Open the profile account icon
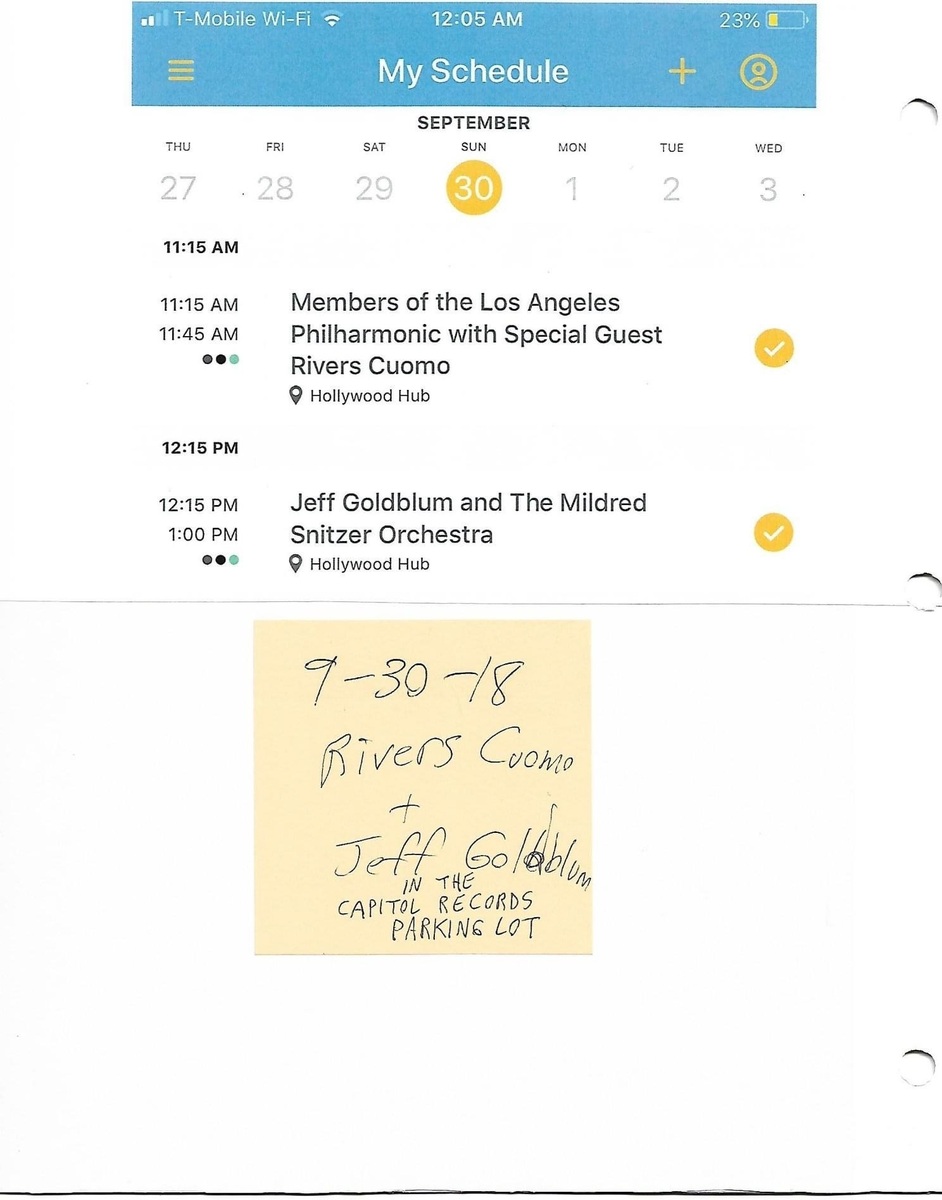 tap(758, 71)
